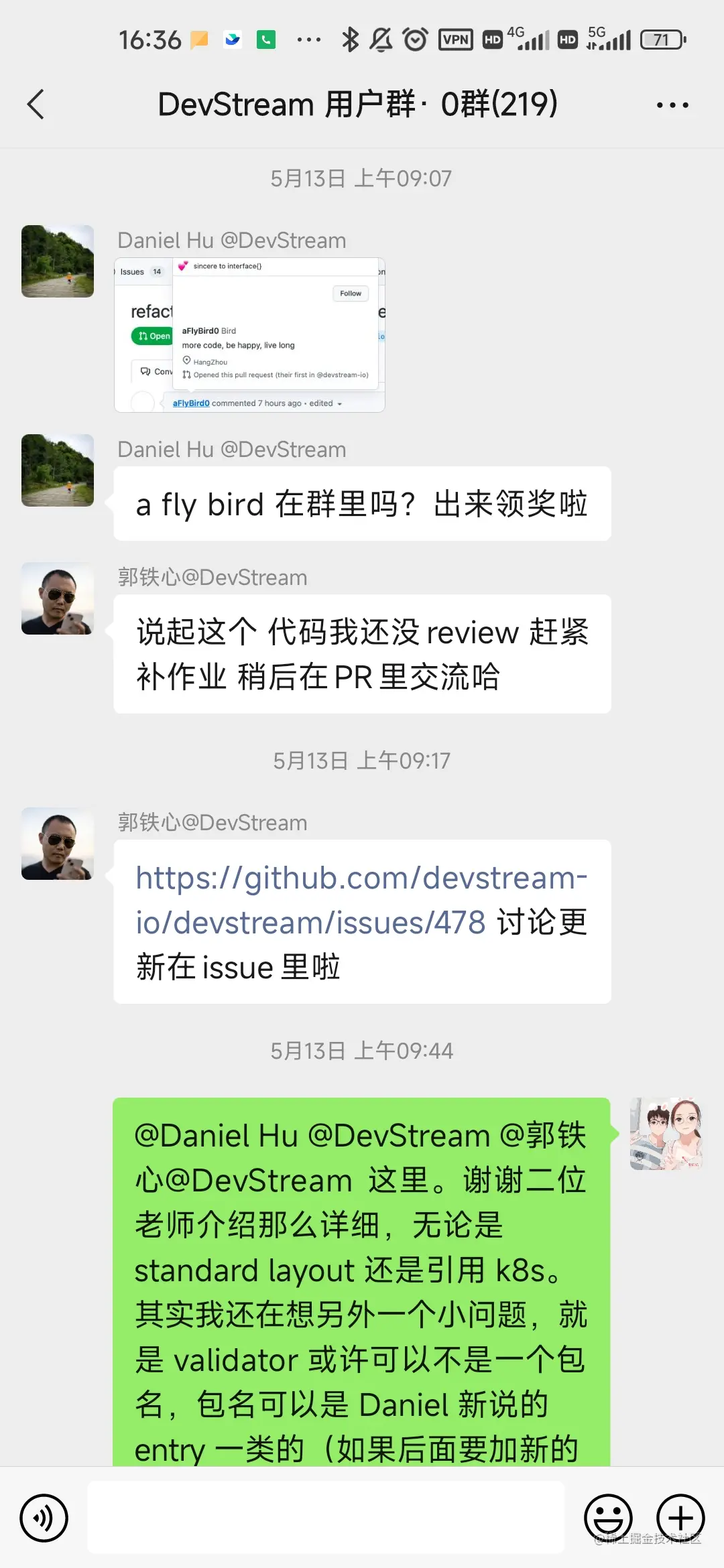Open the plus attachment menu
This screenshot has width=724, height=1568.
point(680,1518)
